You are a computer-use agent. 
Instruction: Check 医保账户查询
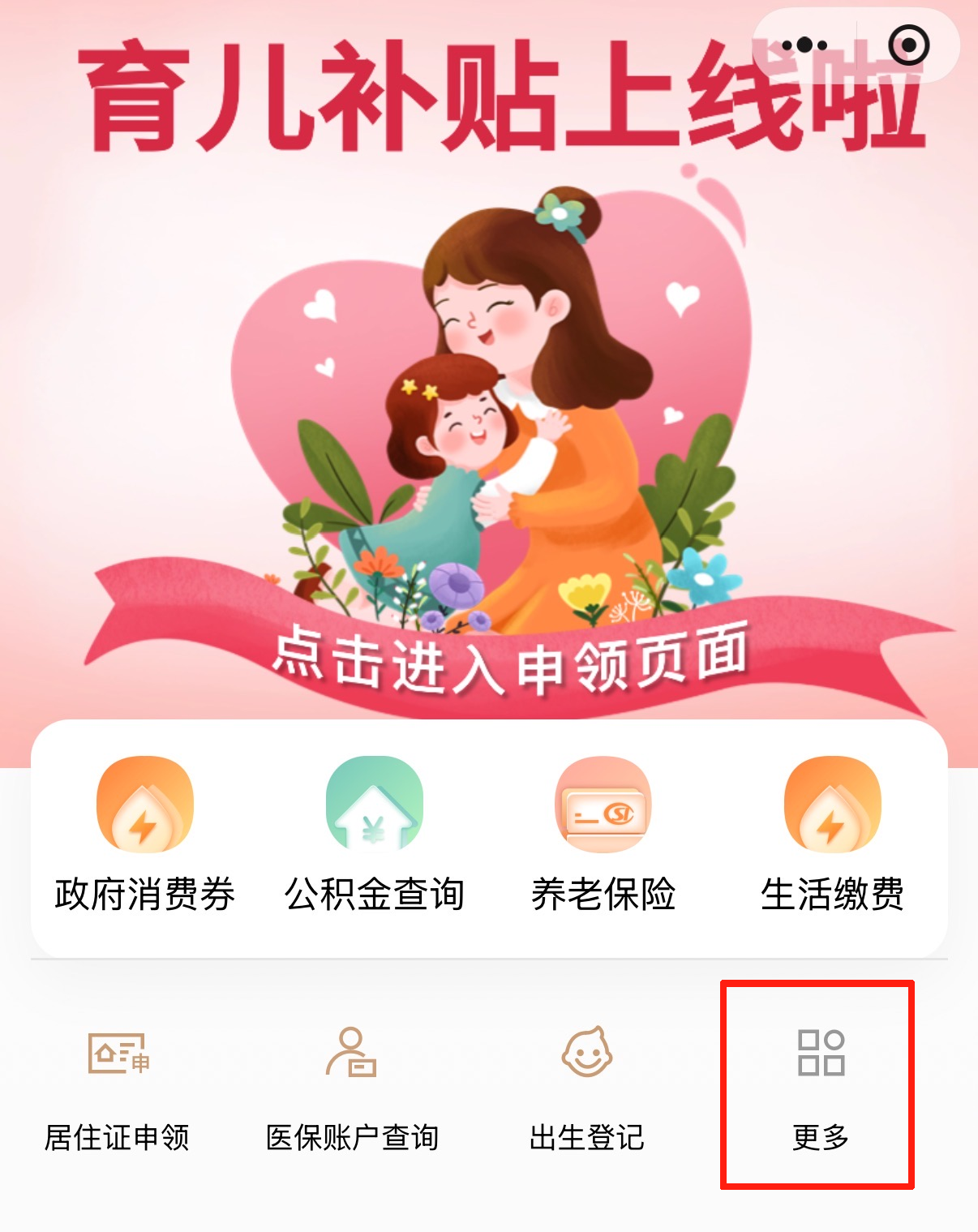click(x=352, y=1087)
